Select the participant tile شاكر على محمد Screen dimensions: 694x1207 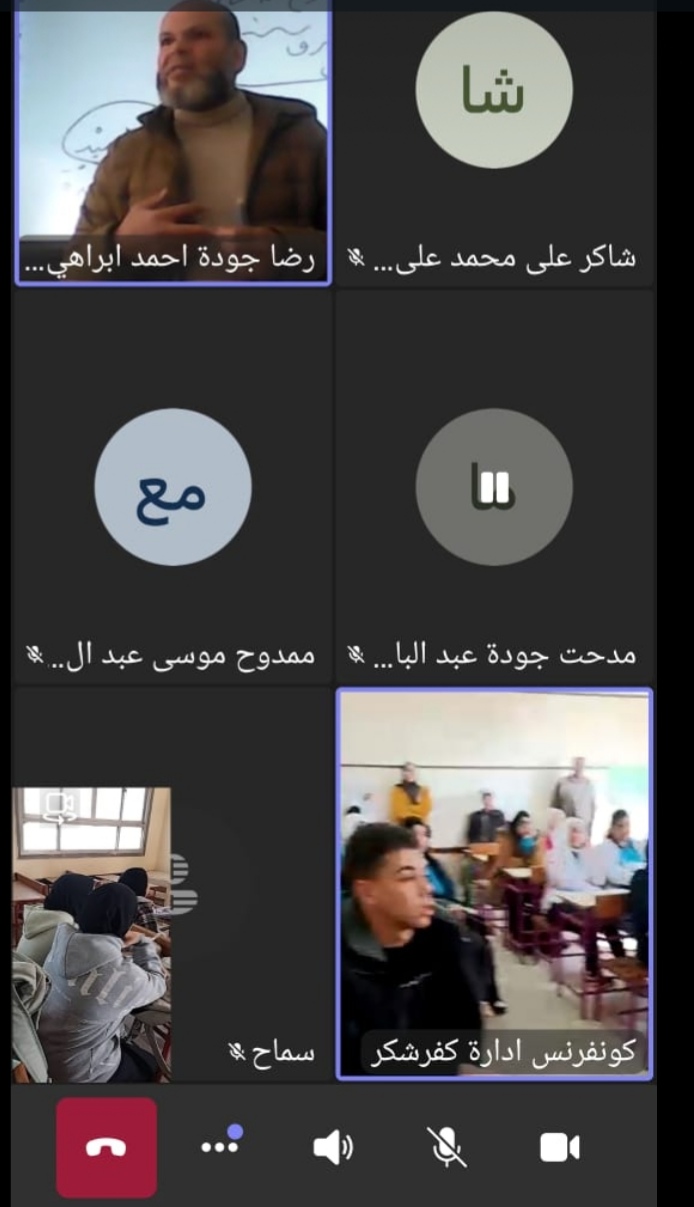(494, 140)
